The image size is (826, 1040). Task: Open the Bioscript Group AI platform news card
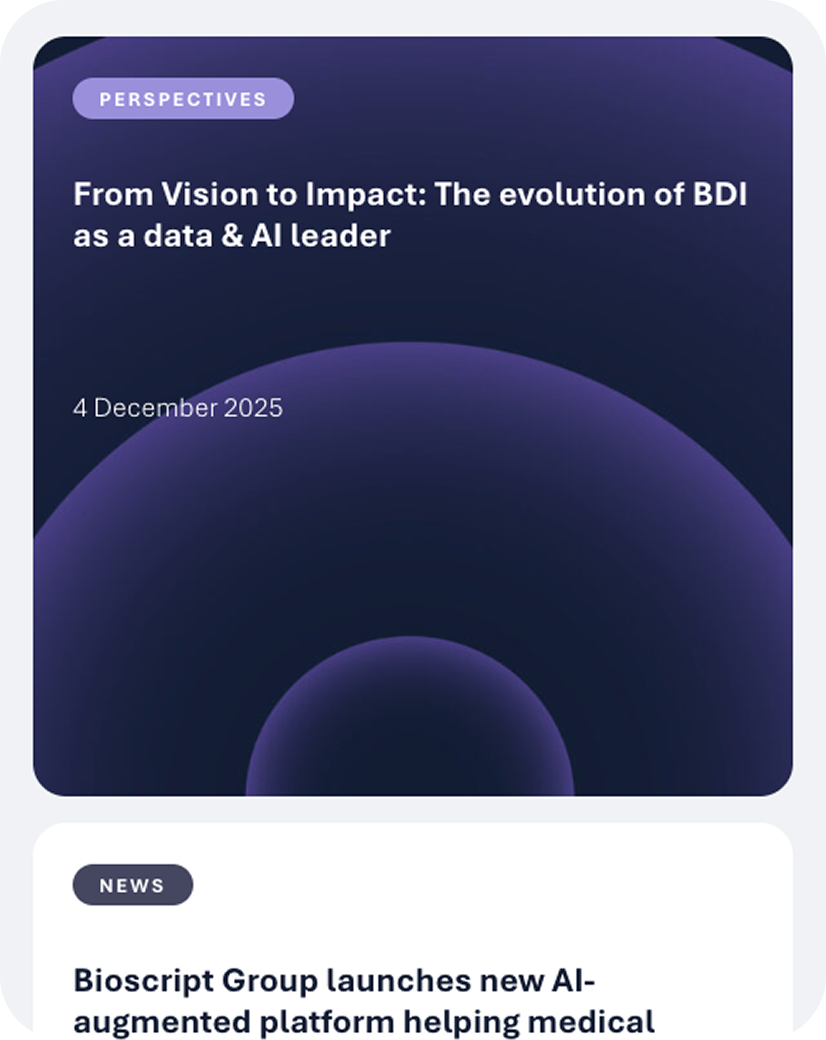pyautogui.click(x=364, y=1001)
